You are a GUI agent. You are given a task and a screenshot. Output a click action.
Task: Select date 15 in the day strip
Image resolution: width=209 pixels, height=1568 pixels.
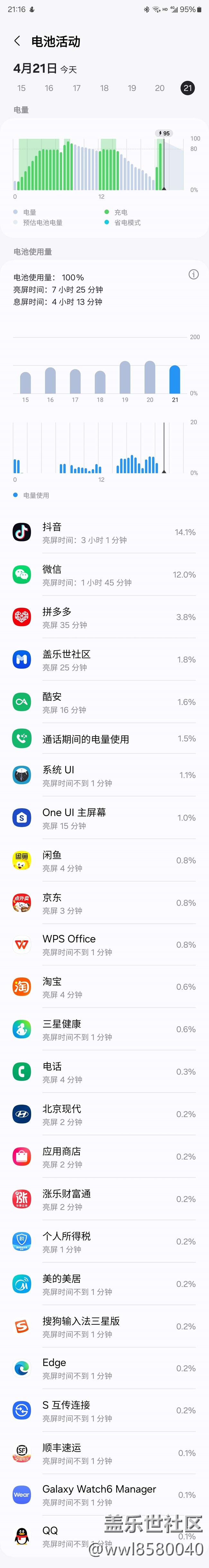click(x=21, y=88)
